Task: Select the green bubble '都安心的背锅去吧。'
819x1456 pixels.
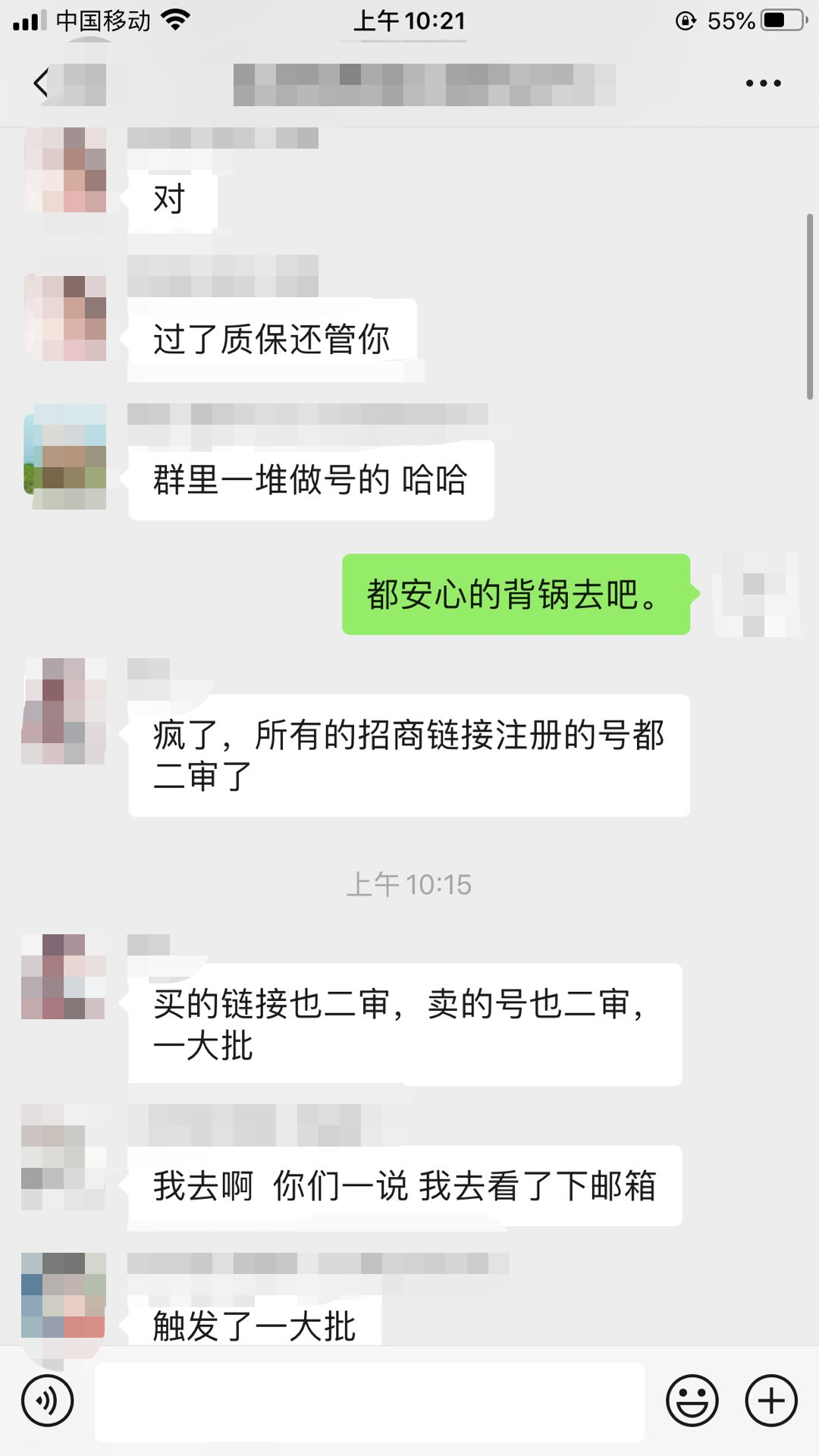Action: tap(516, 596)
